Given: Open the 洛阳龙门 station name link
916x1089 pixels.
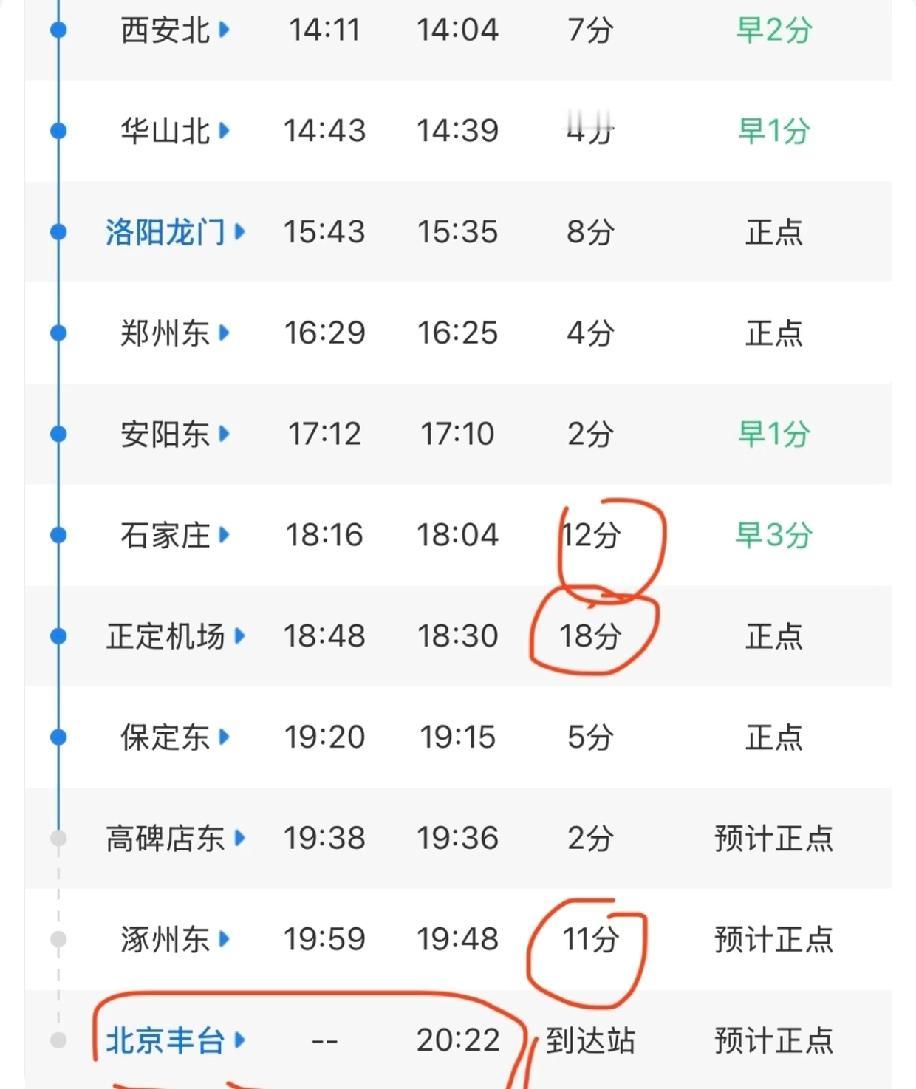Looking at the screenshot, I should [170, 232].
